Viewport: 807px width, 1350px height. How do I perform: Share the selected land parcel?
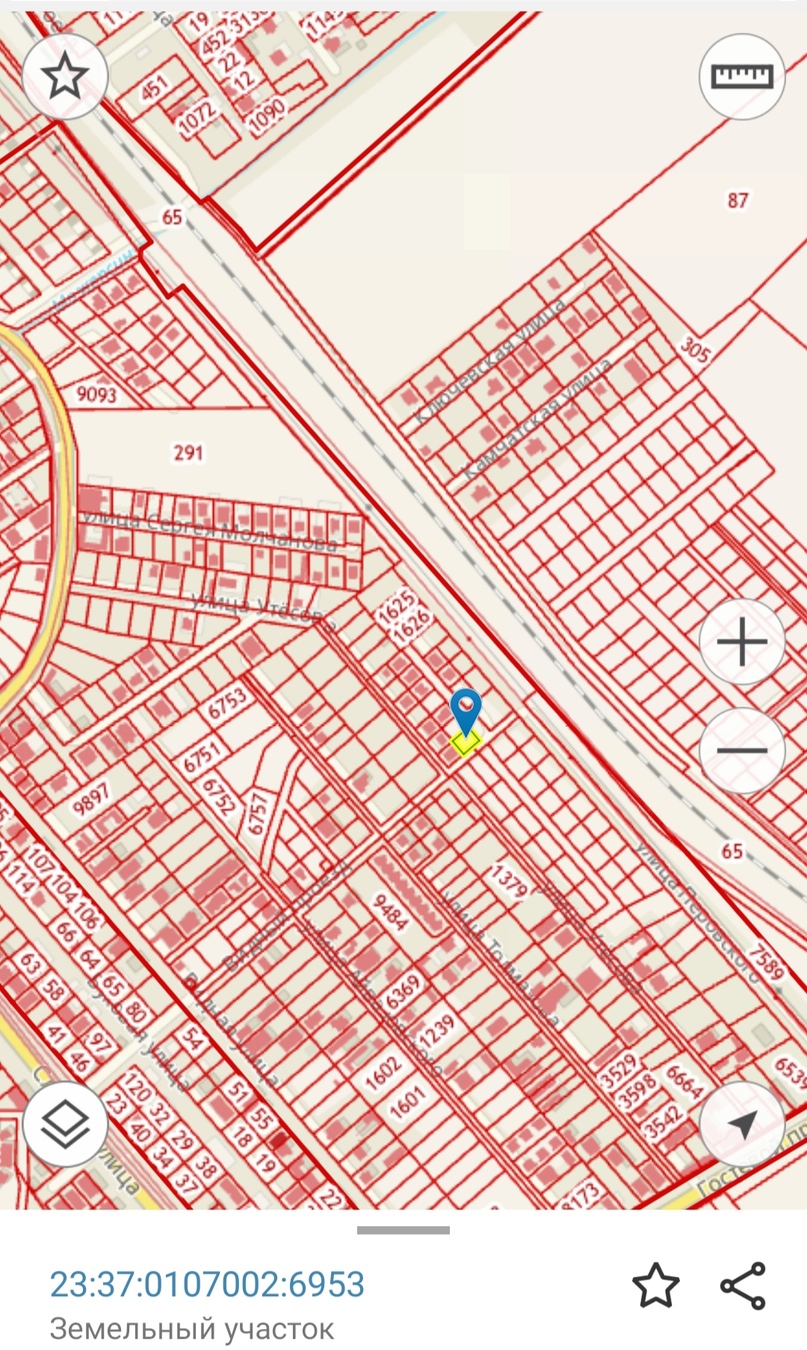coord(743,1285)
